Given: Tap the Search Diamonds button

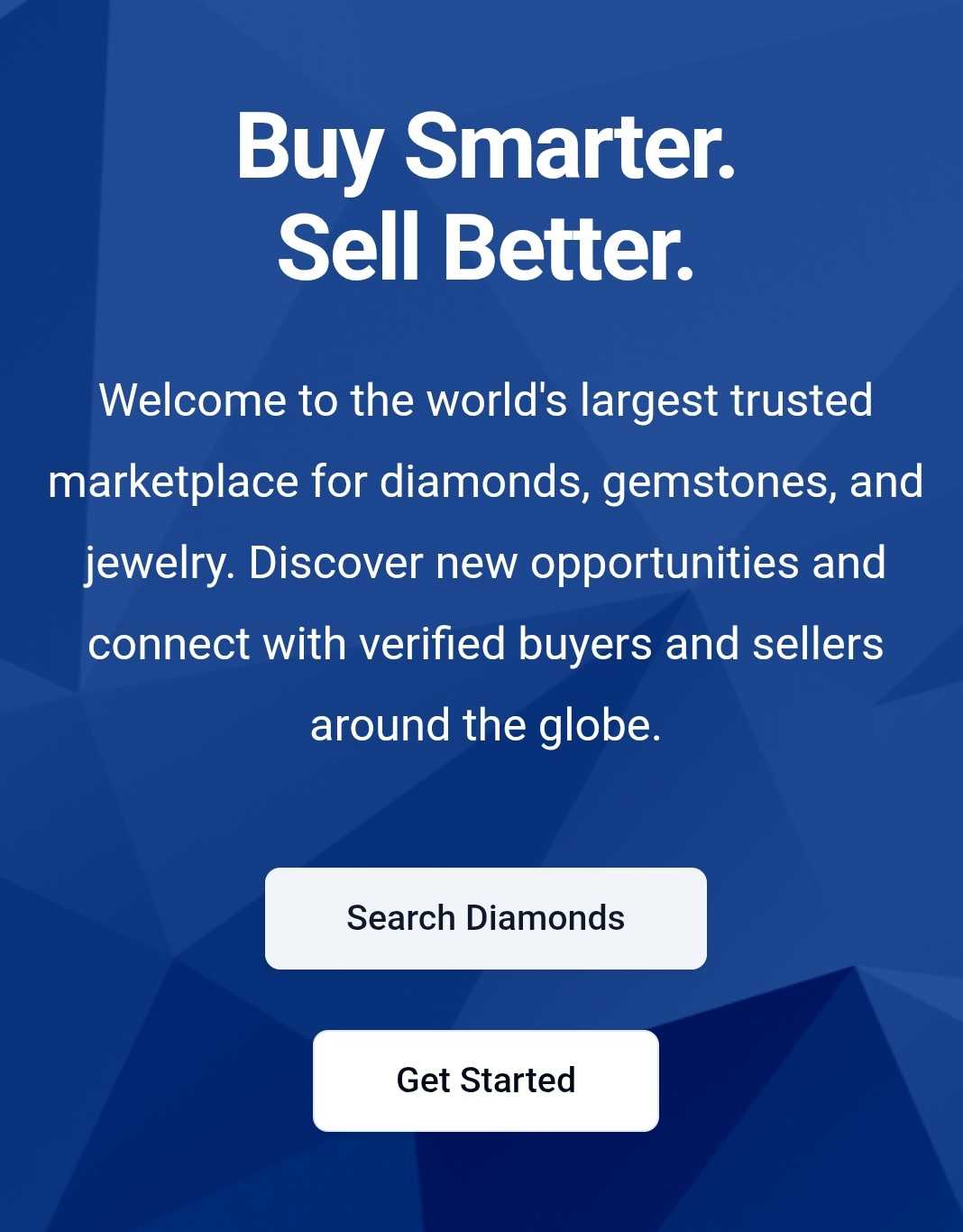Looking at the screenshot, I should pos(485,918).
